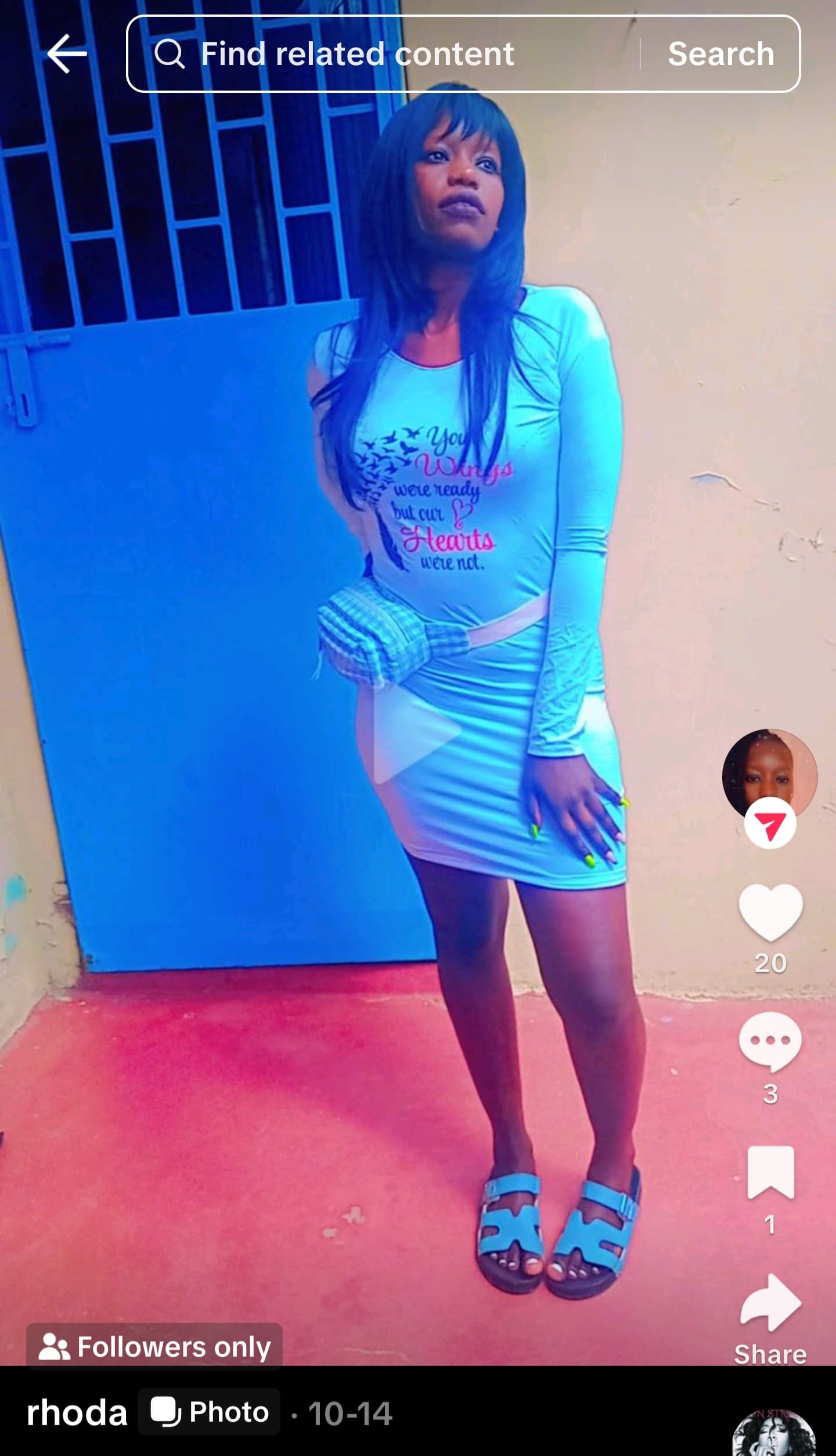
Task: Open rhoda's profile from the username
Action: 77,1413
